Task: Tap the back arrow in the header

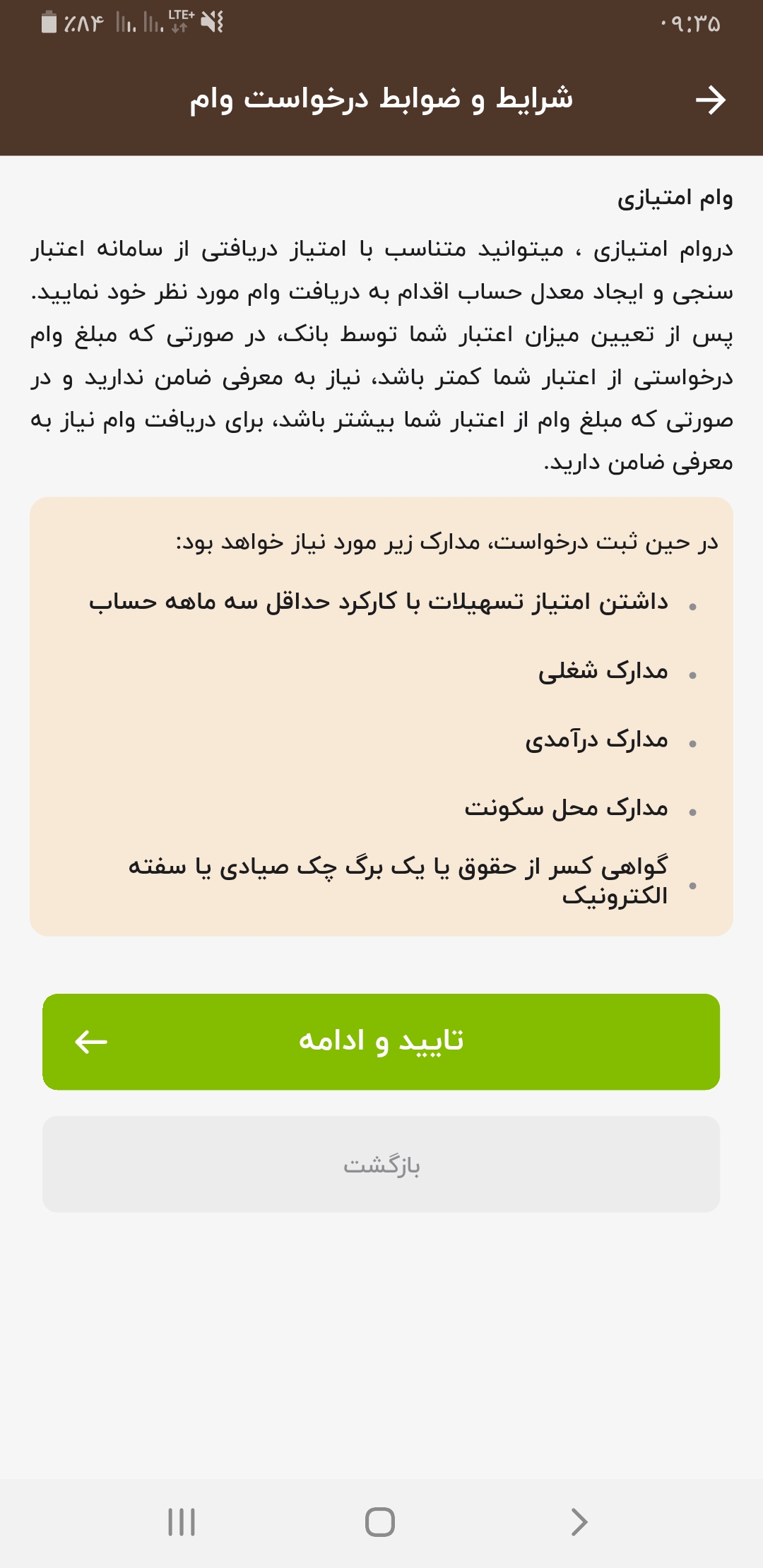Action: [710, 100]
